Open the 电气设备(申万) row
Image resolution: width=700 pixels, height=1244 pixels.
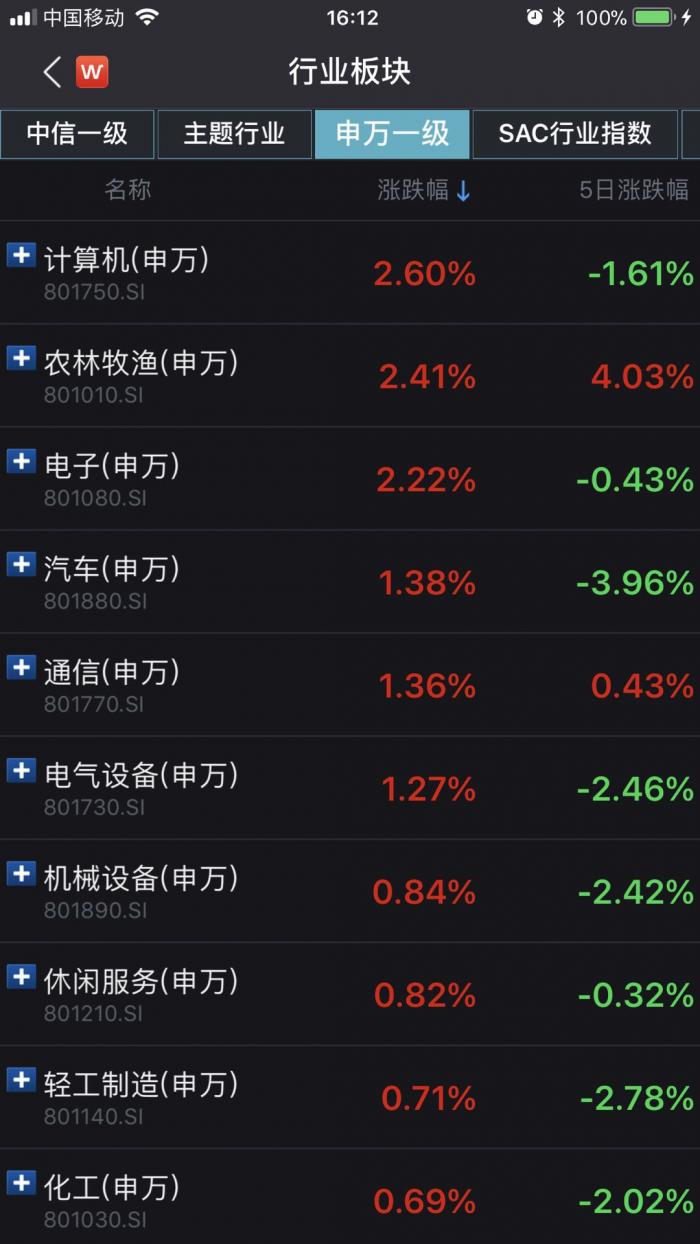click(x=350, y=789)
